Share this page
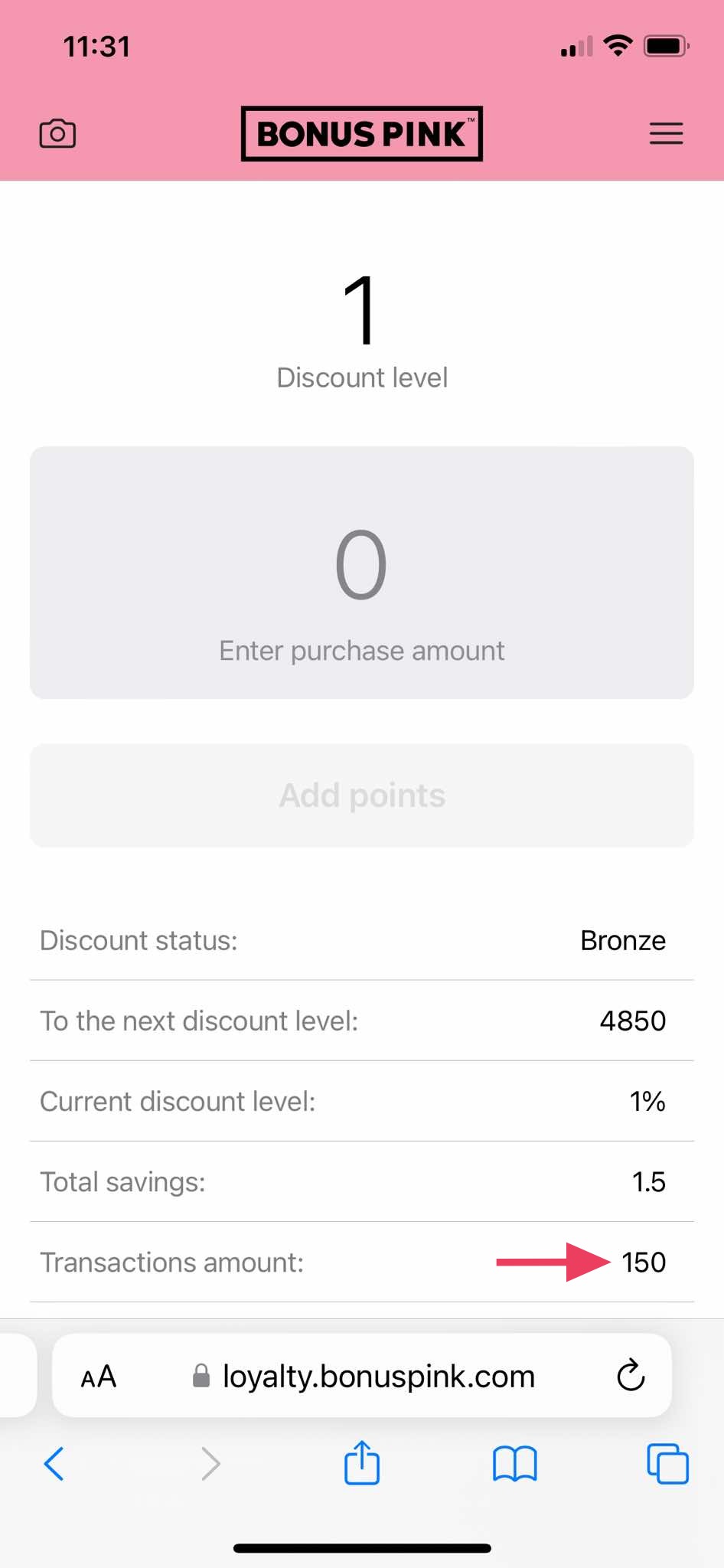Viewport: 724px width, 1568px height. click(x=362, y=1462)
